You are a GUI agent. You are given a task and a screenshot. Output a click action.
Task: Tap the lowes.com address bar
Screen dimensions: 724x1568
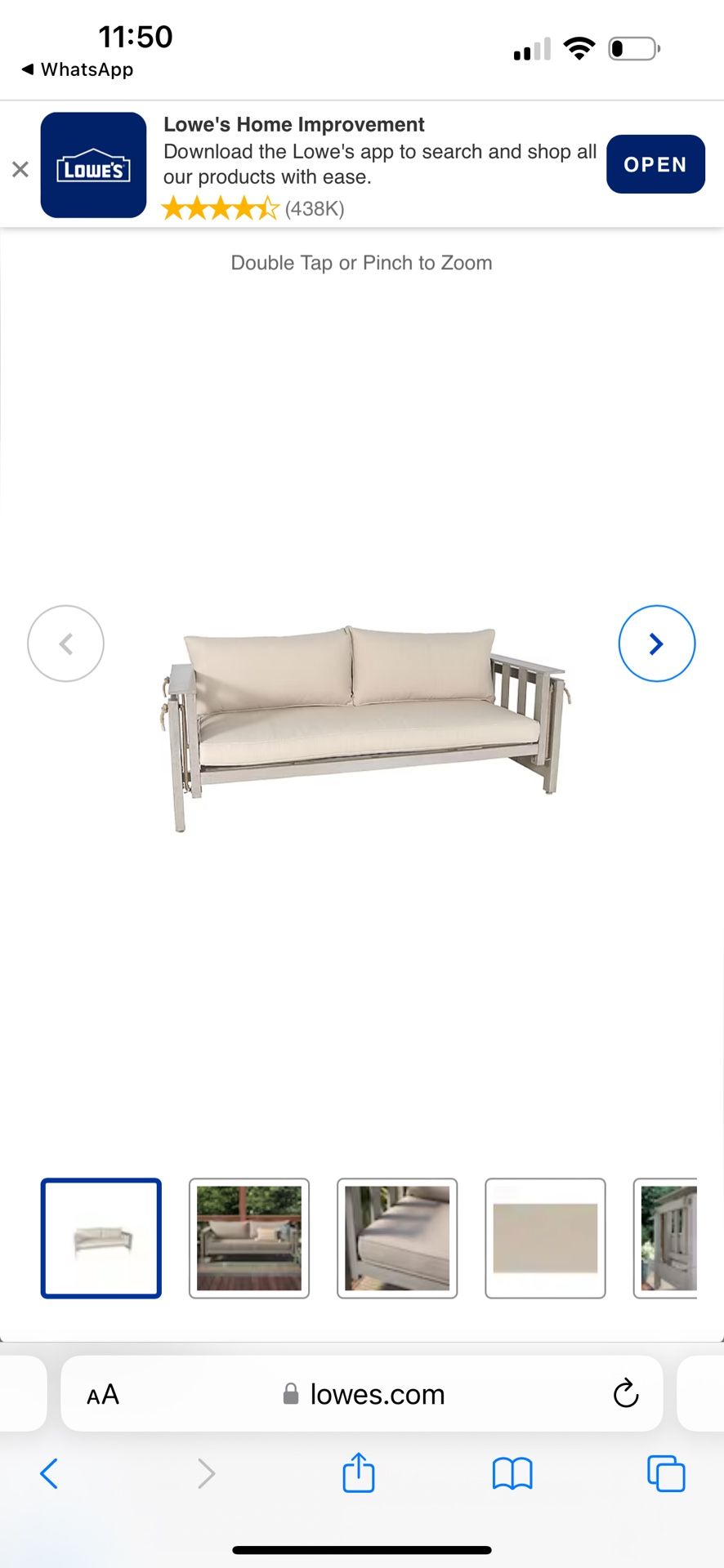[x=376, y=1394]
